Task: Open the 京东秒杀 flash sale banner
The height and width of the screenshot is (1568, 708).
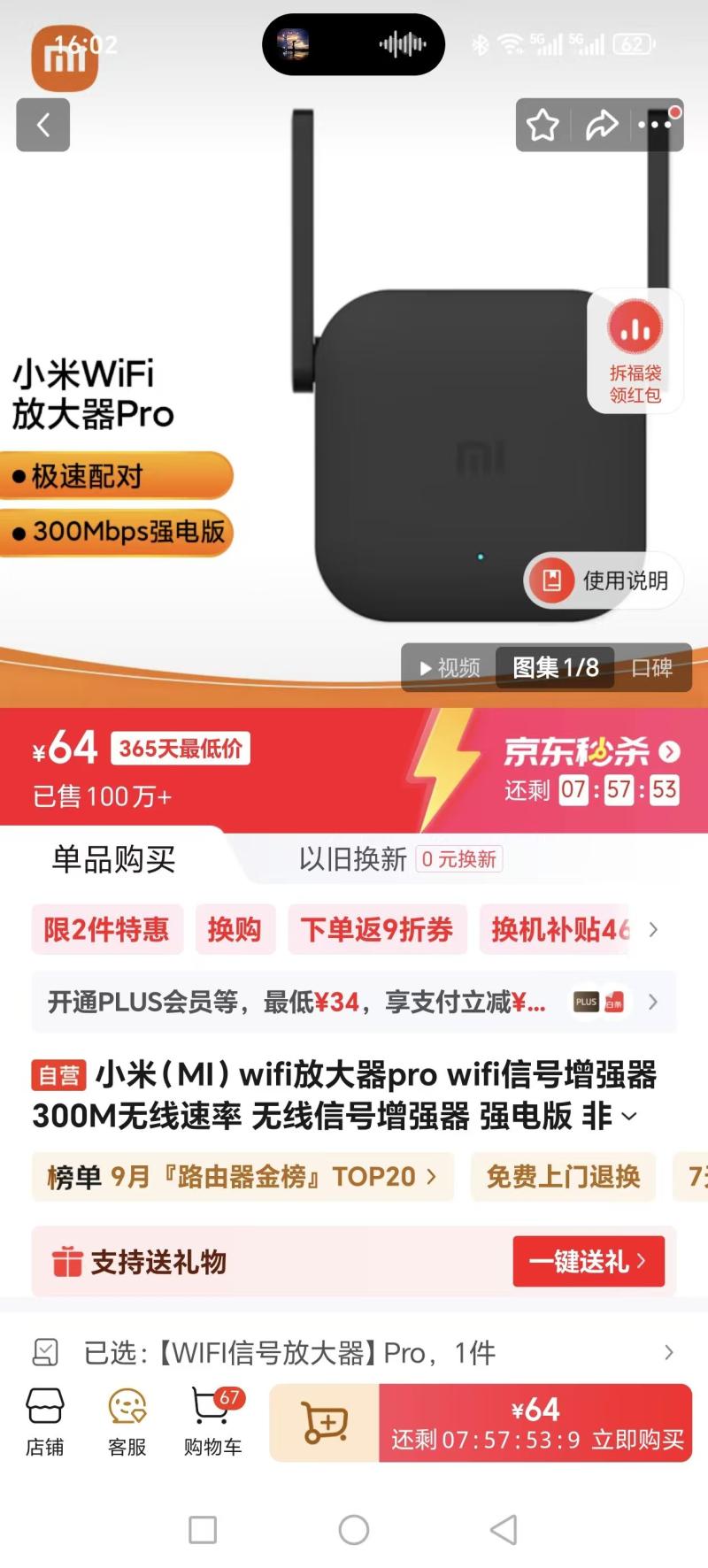Action: 591,752
